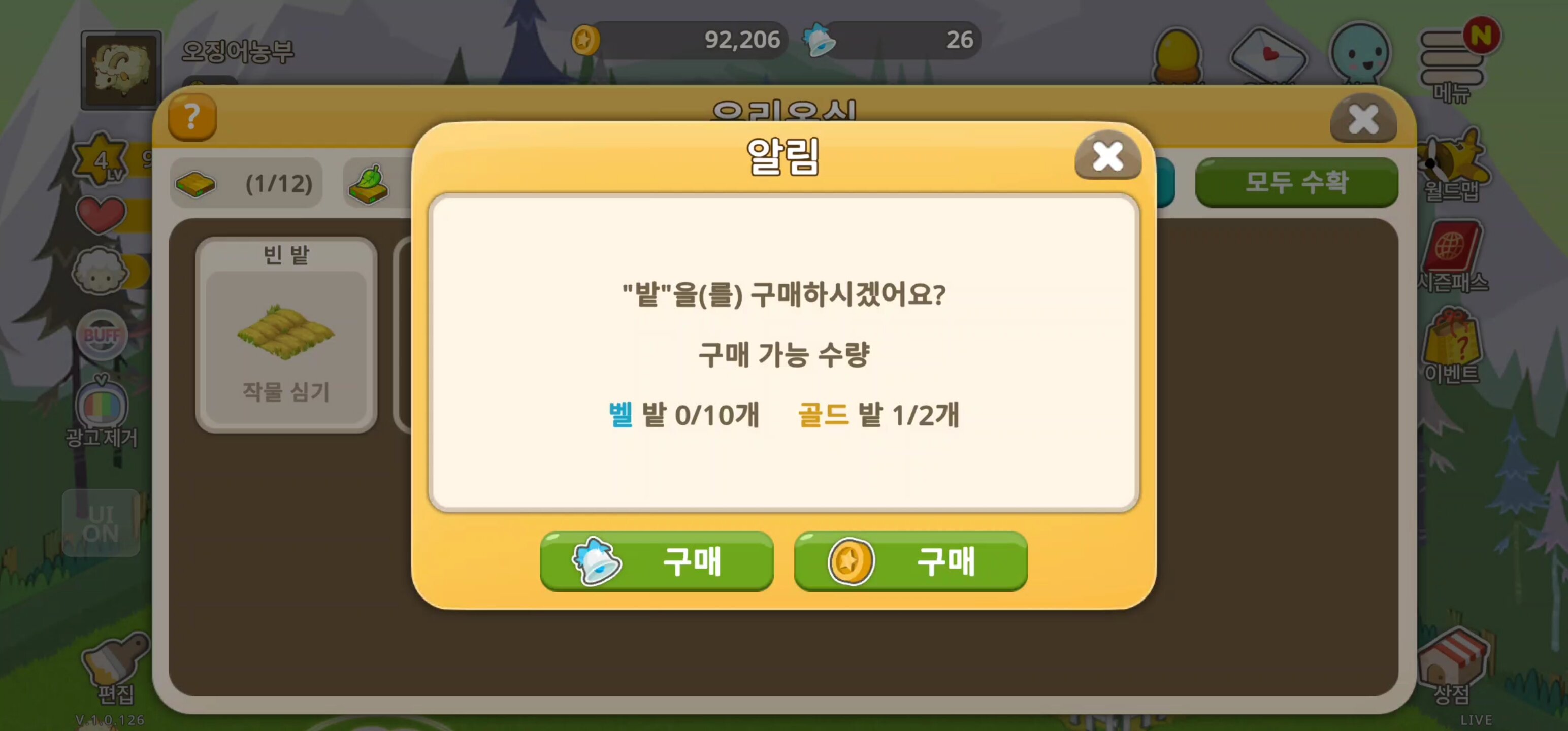Toggle the UI ON button

101,523
